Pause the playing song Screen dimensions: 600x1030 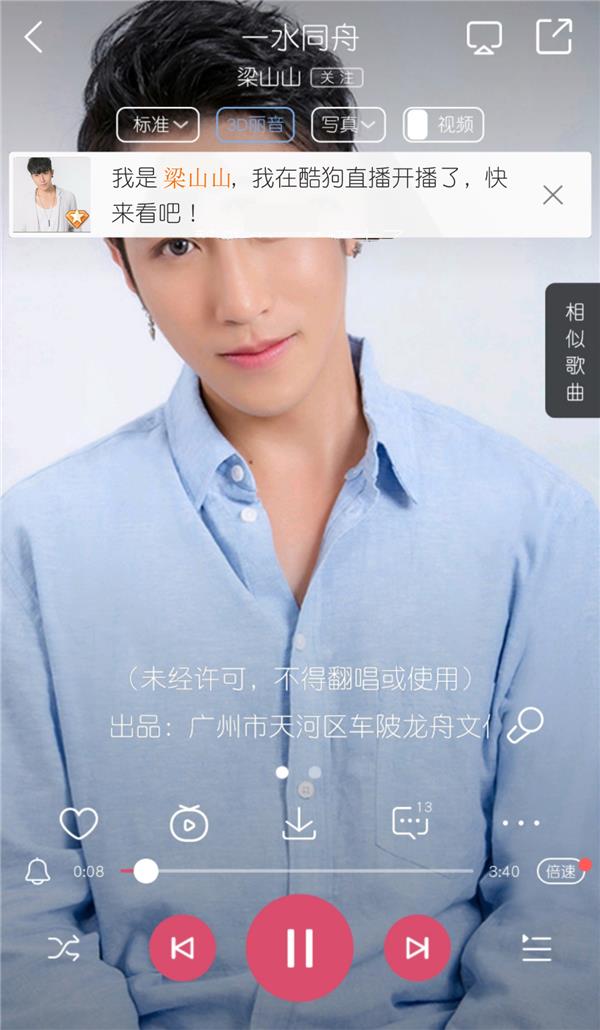point(299,948)
